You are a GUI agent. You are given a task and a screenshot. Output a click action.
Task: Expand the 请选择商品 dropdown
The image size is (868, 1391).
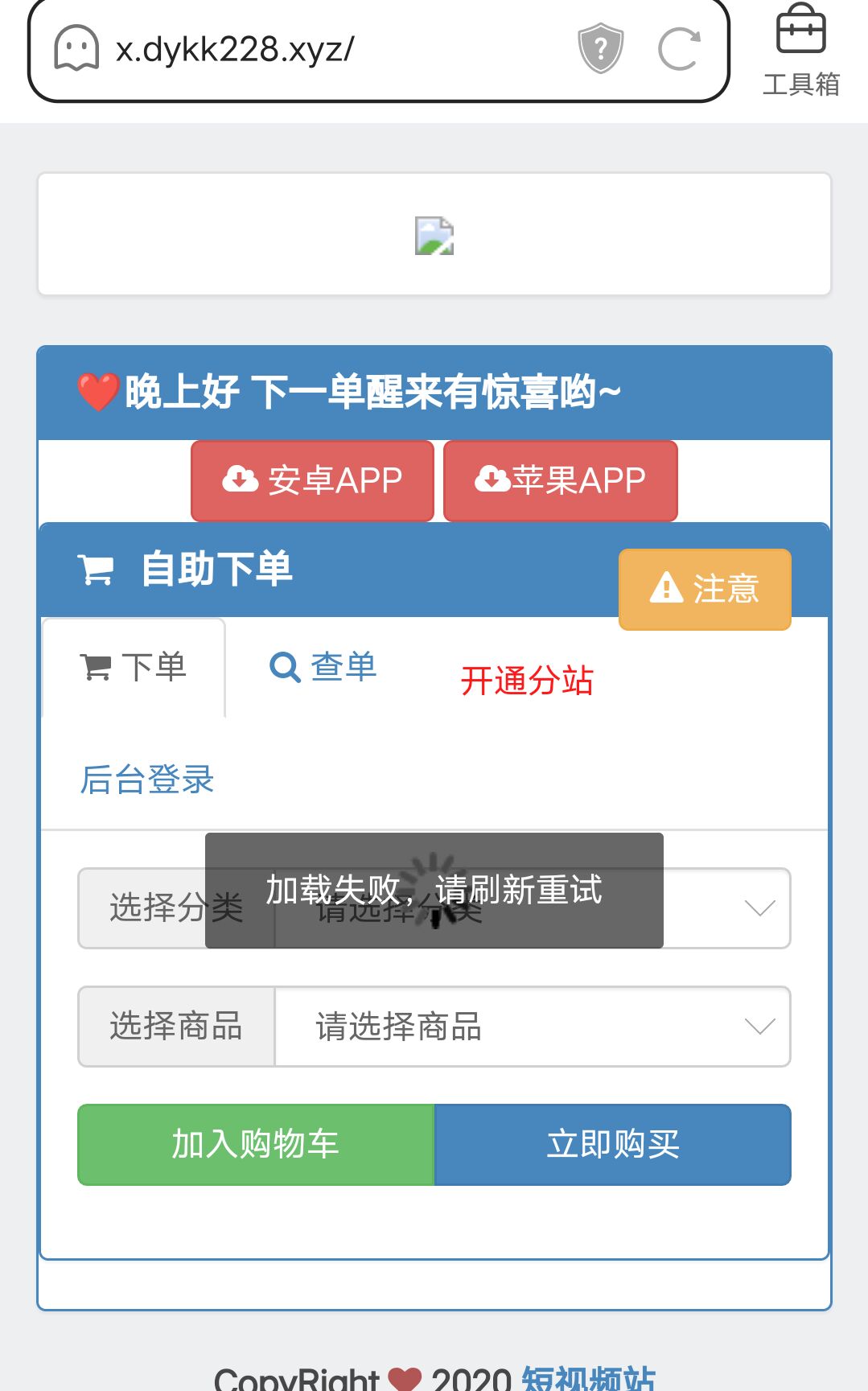532,1027
